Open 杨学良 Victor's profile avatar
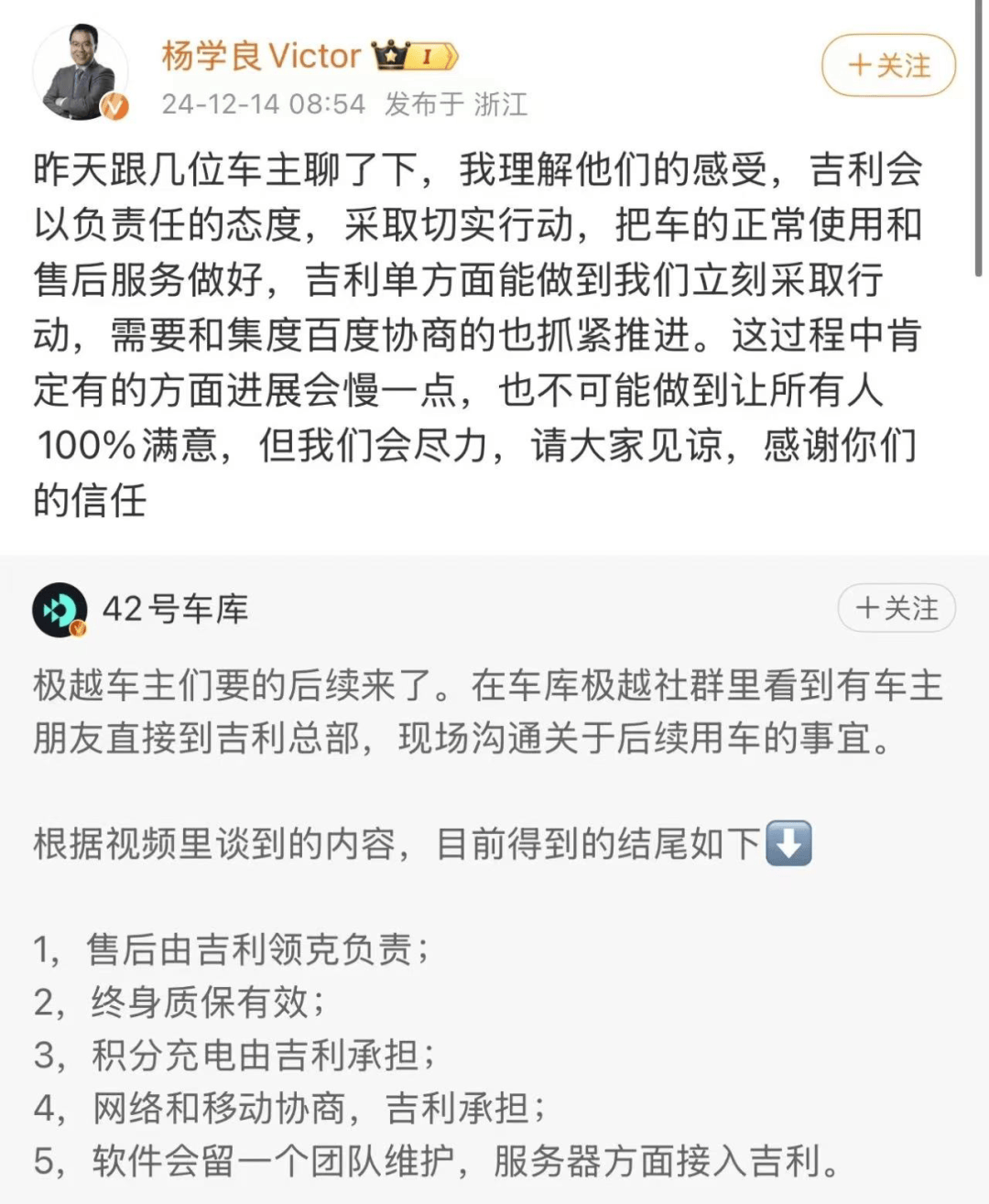The width and height of the screenshot is (989, 1204). pos(79,73)
